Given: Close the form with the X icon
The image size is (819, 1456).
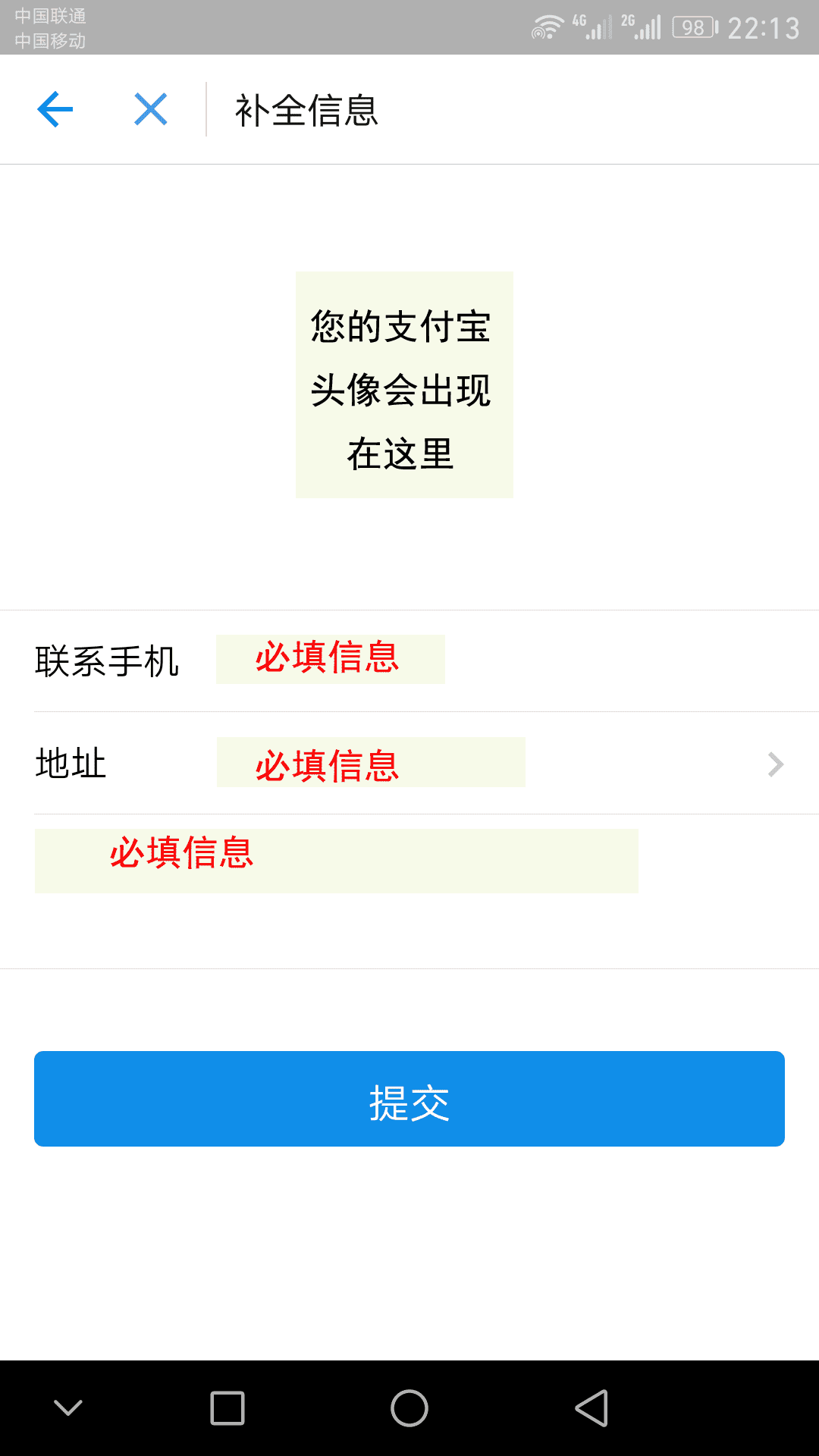Looking at the screenshot, I should (149, 109).
